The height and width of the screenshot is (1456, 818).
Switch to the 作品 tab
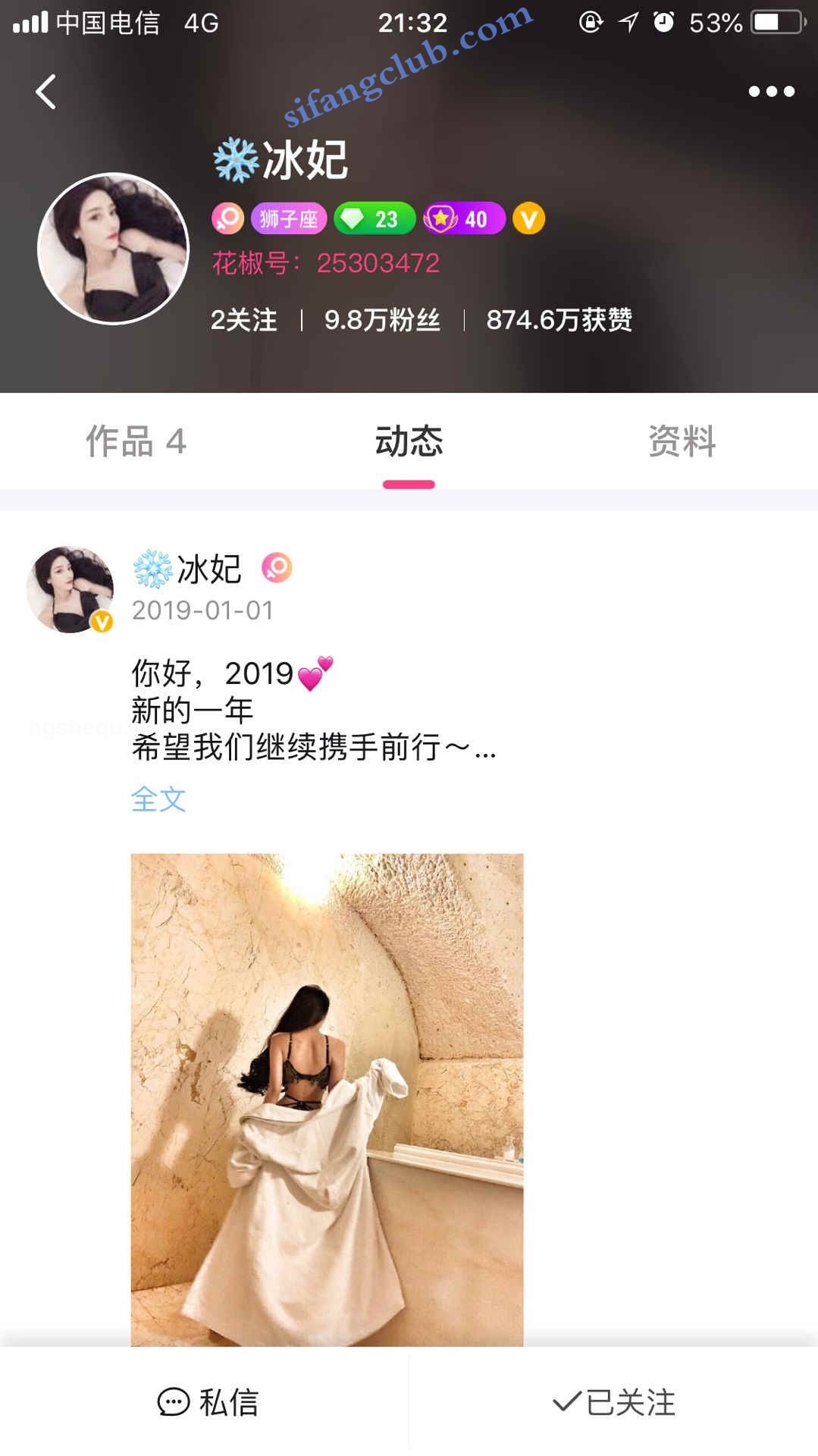point(135,444)
